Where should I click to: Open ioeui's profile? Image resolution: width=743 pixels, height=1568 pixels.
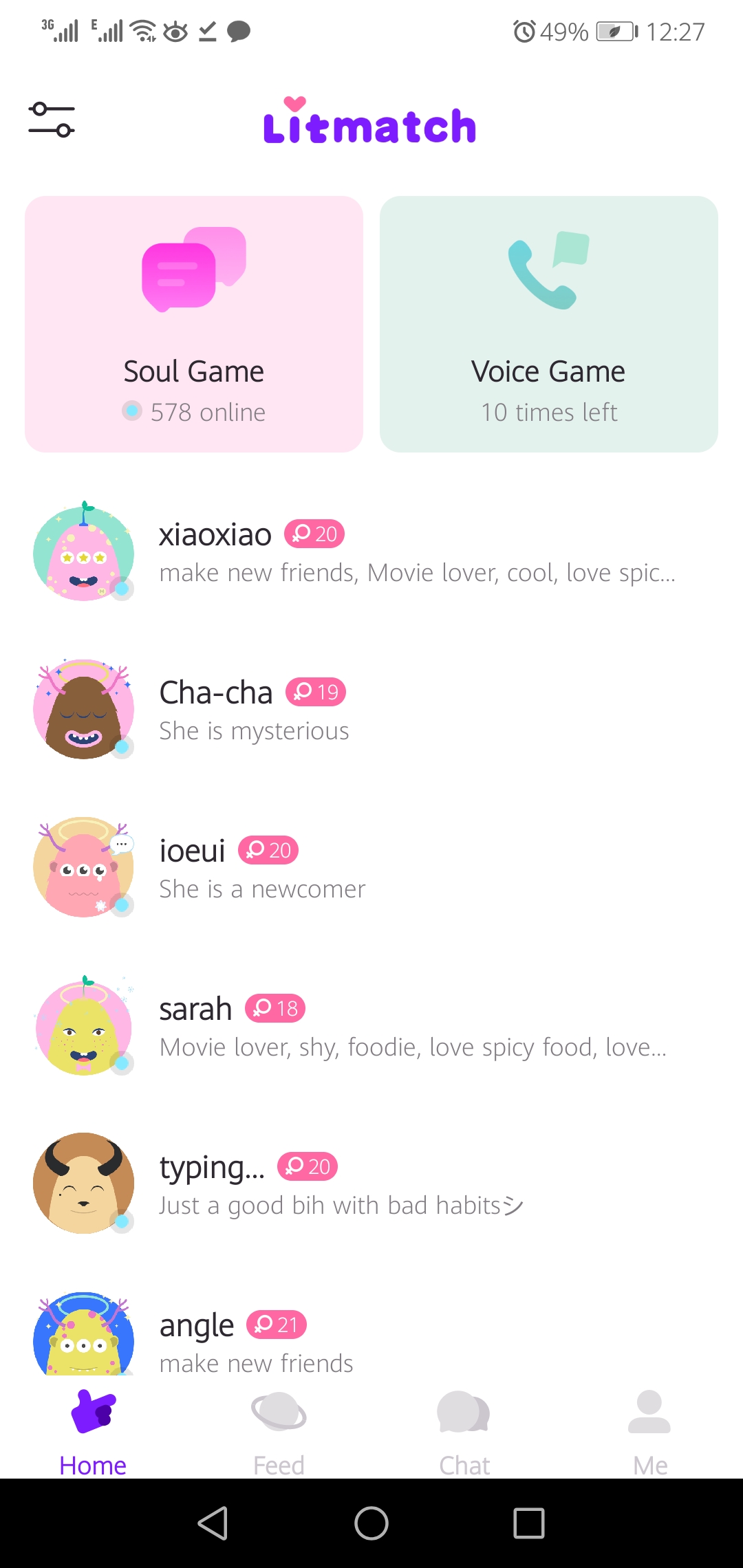(x=371, y=867)
